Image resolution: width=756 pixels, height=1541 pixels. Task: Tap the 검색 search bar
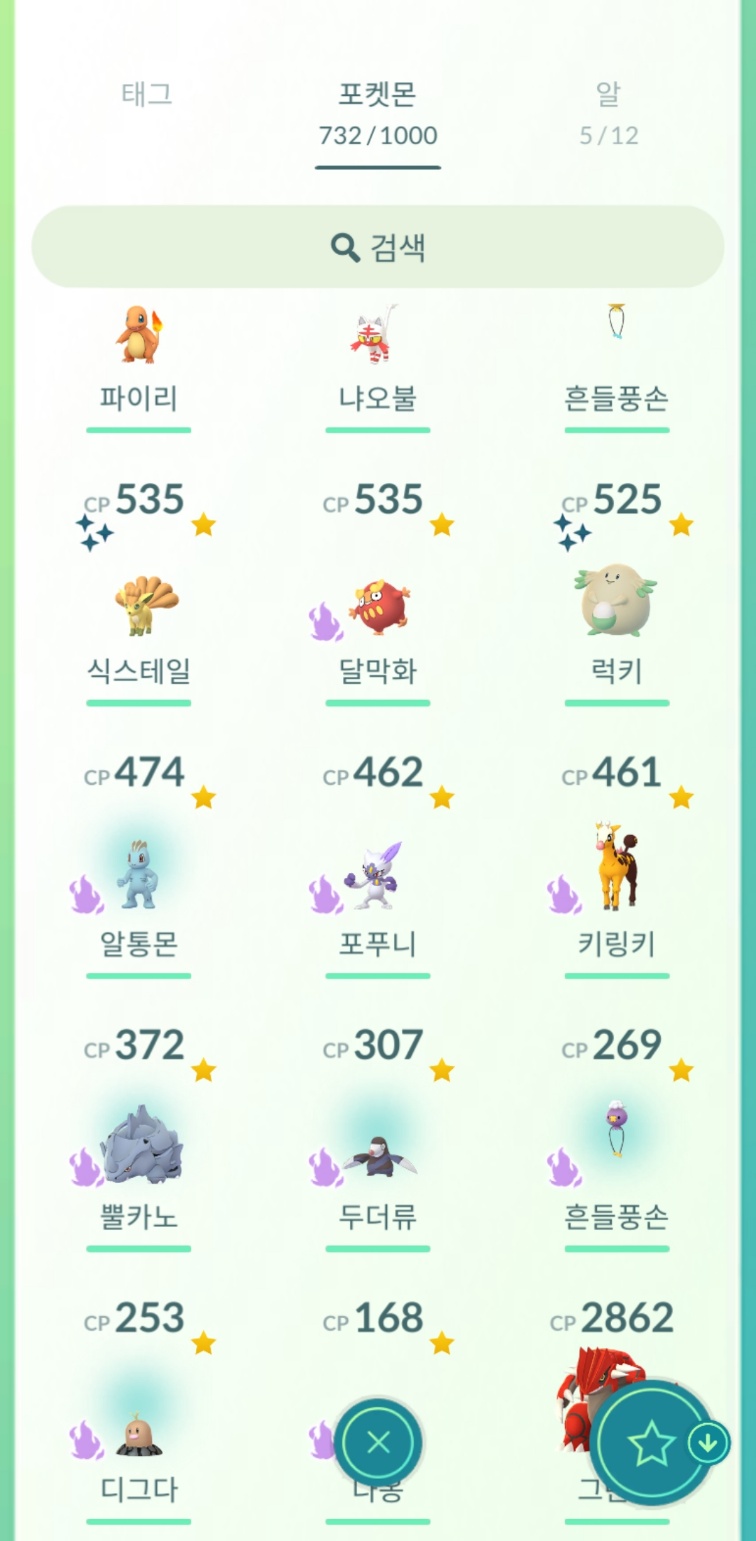coord(378,247)
